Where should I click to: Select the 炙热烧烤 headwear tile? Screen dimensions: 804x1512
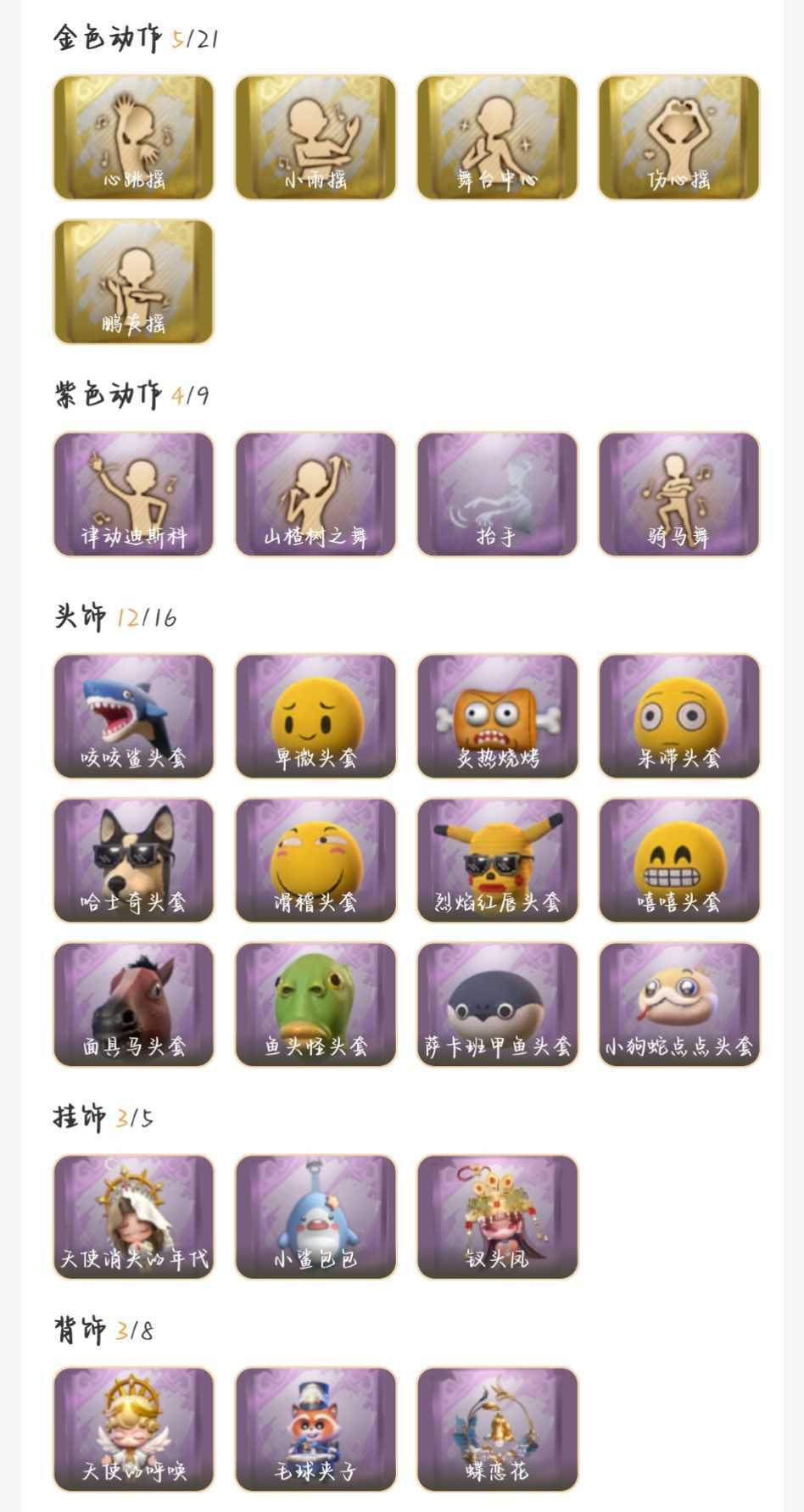[497, 716]
